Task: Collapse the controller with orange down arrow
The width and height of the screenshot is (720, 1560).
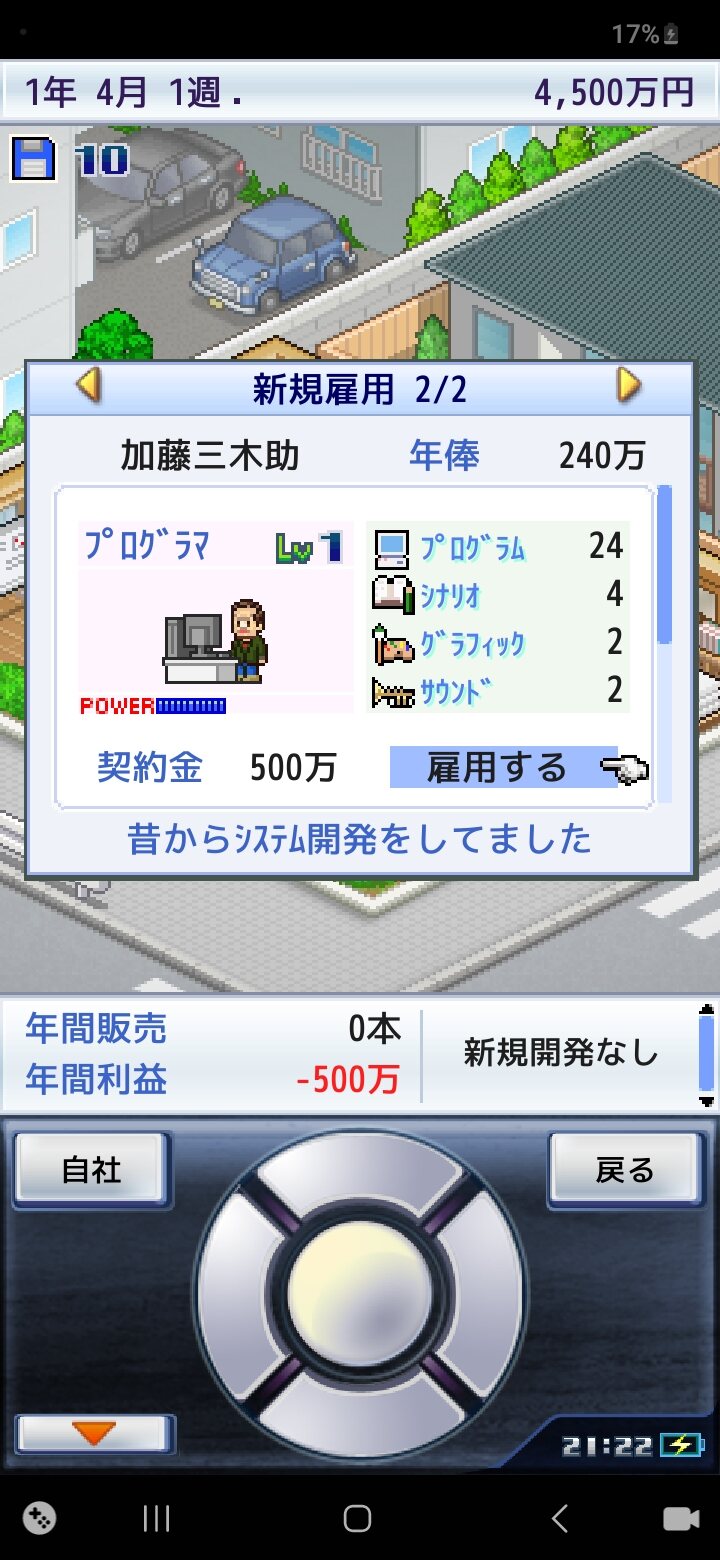Action: click(95, 1433)
